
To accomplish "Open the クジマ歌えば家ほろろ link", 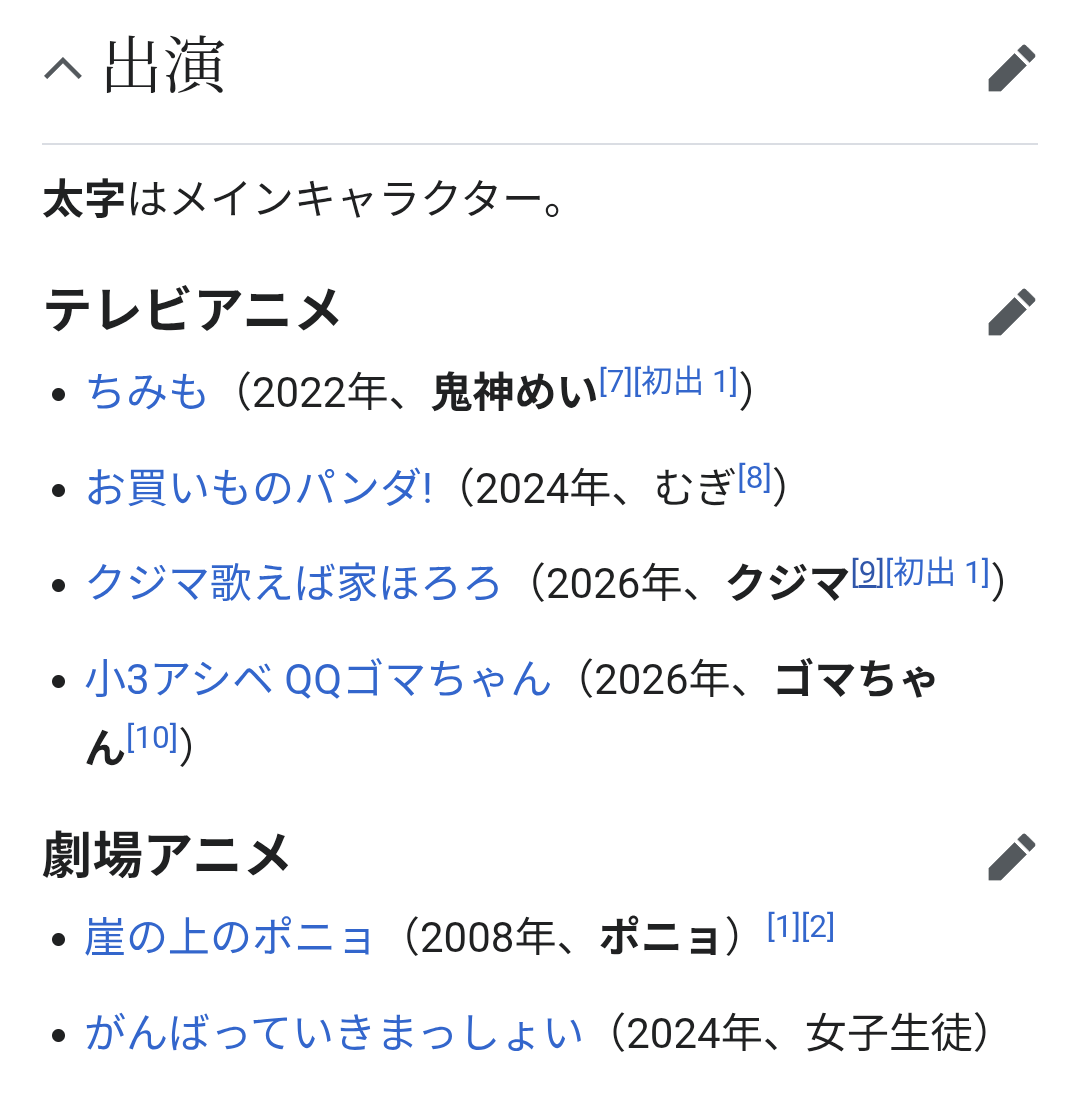I will pyautogui.click(x=293, y=583).
